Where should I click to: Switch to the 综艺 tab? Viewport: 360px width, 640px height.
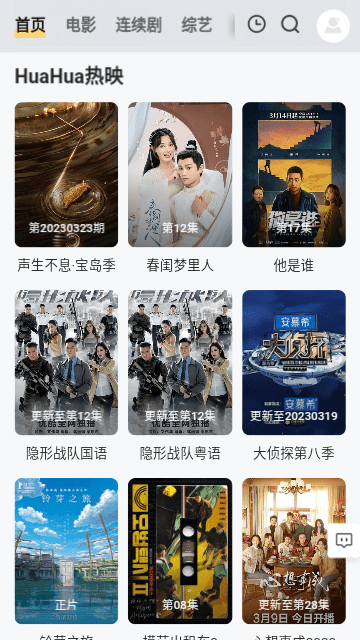point(197,25)
